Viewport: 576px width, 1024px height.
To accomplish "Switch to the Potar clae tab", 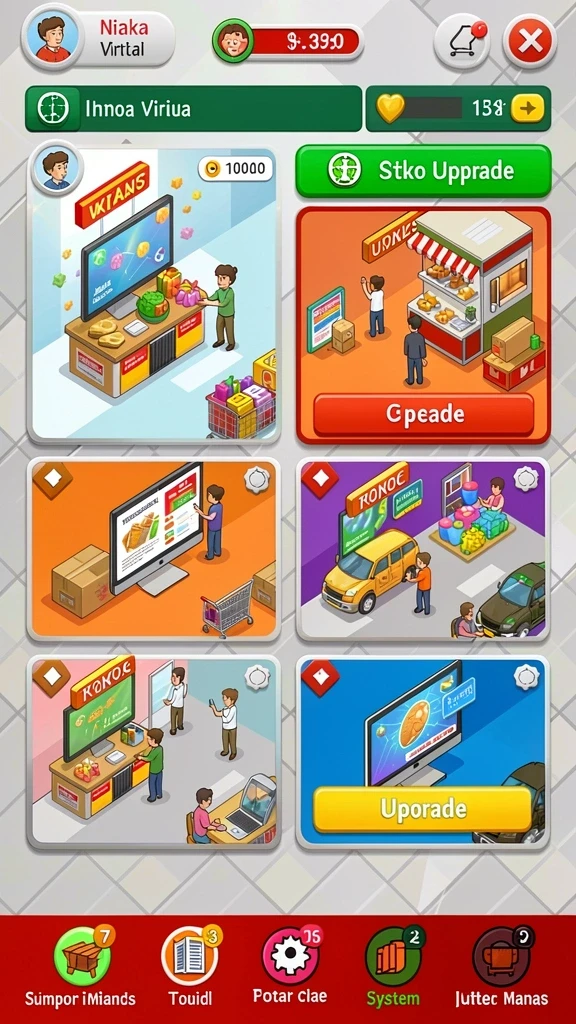I will tap(290, 968).
